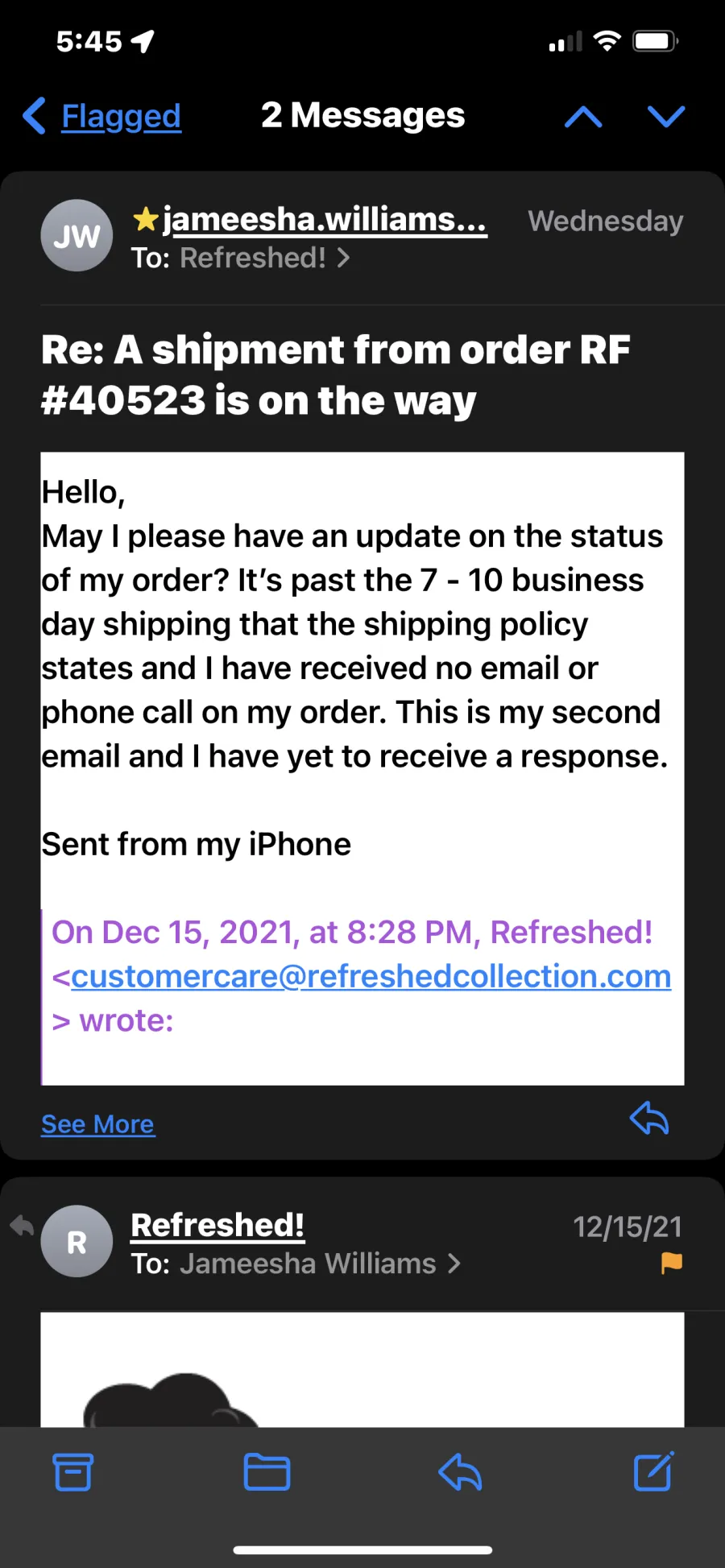Expand recipient details for To: Refreshed!
The image size is (725, 1568).
[x=240, y=259]
